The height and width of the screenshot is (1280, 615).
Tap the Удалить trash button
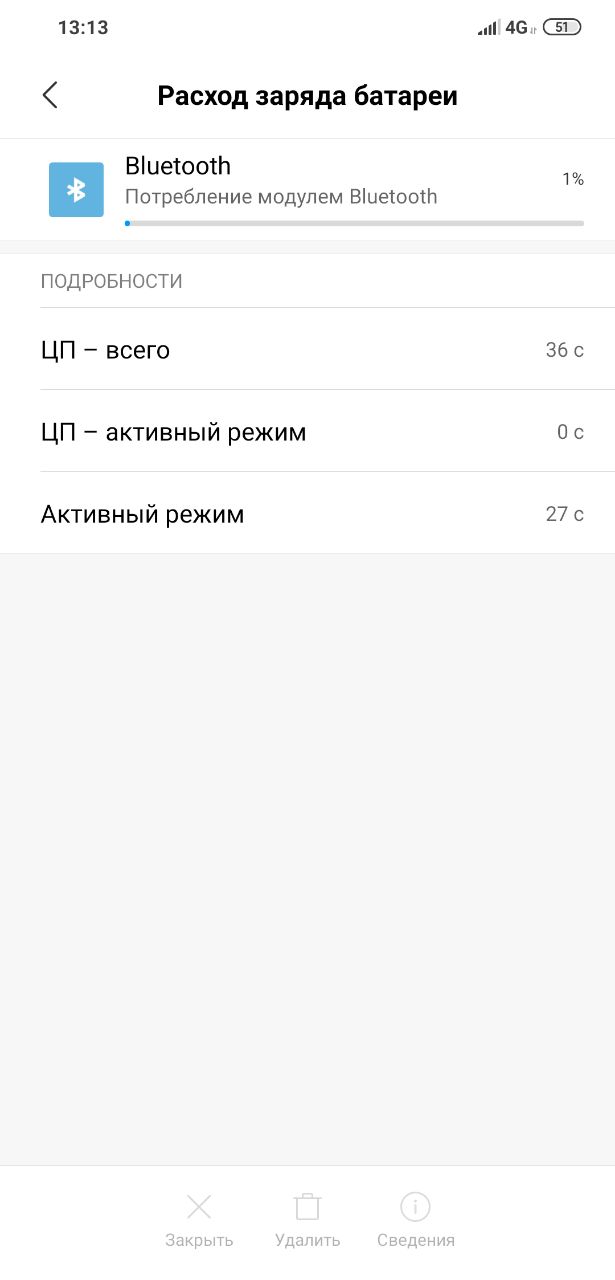(x=307, y=1219)
